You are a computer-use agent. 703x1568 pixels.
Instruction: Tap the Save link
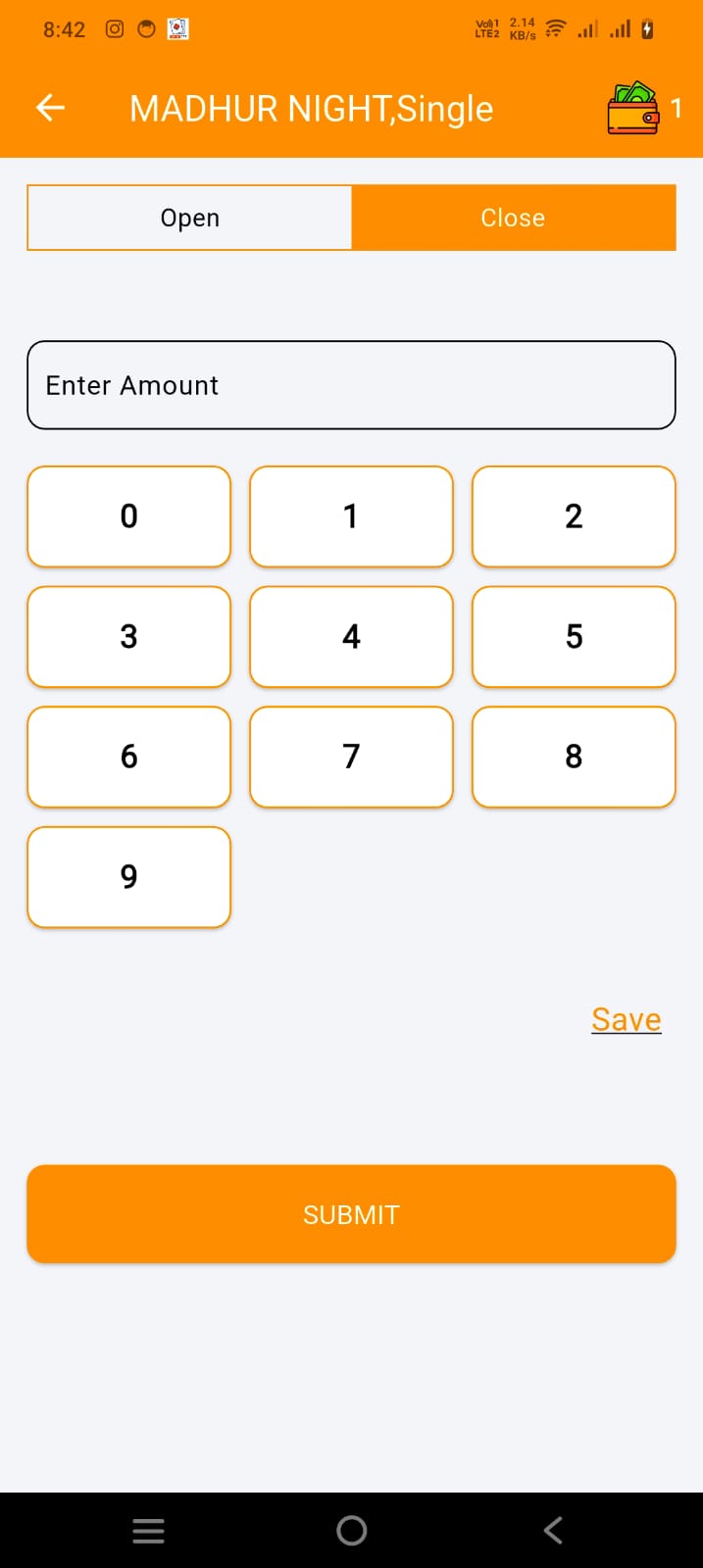626,1019
